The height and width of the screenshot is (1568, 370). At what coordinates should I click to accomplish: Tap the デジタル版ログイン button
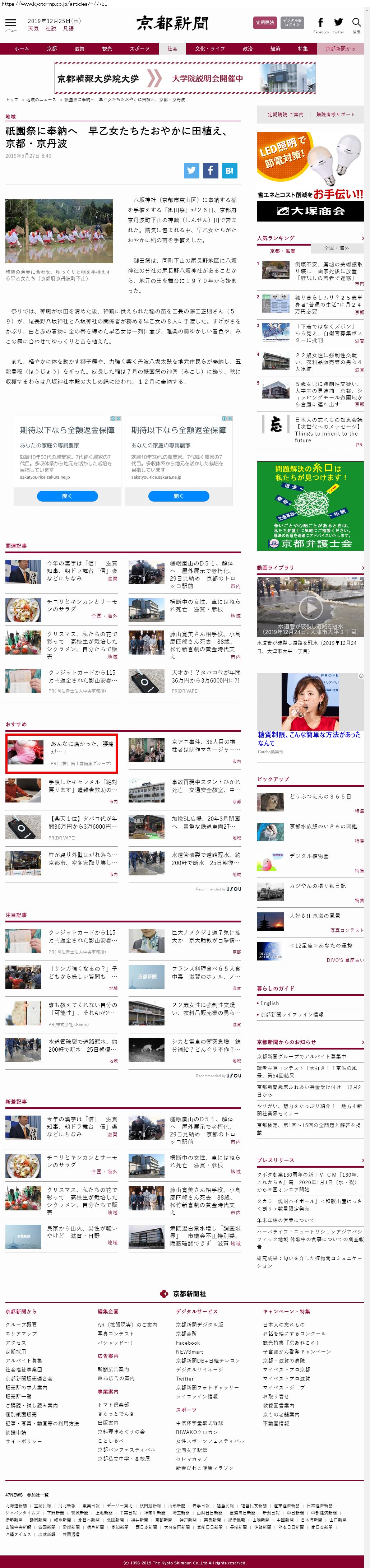coord(292,23)
